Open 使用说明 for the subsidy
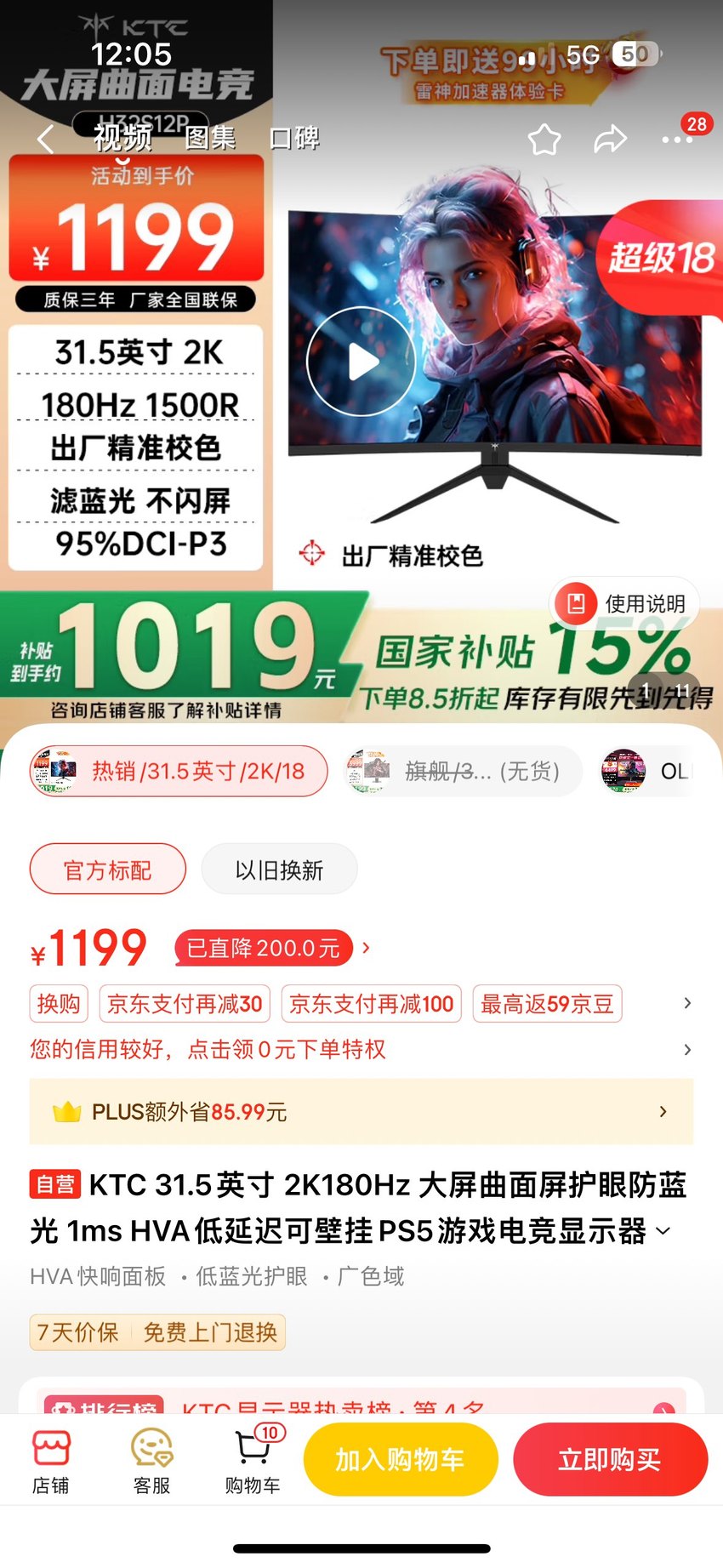The width and height of the screenshot is (723, 1568). pos(625,603)
